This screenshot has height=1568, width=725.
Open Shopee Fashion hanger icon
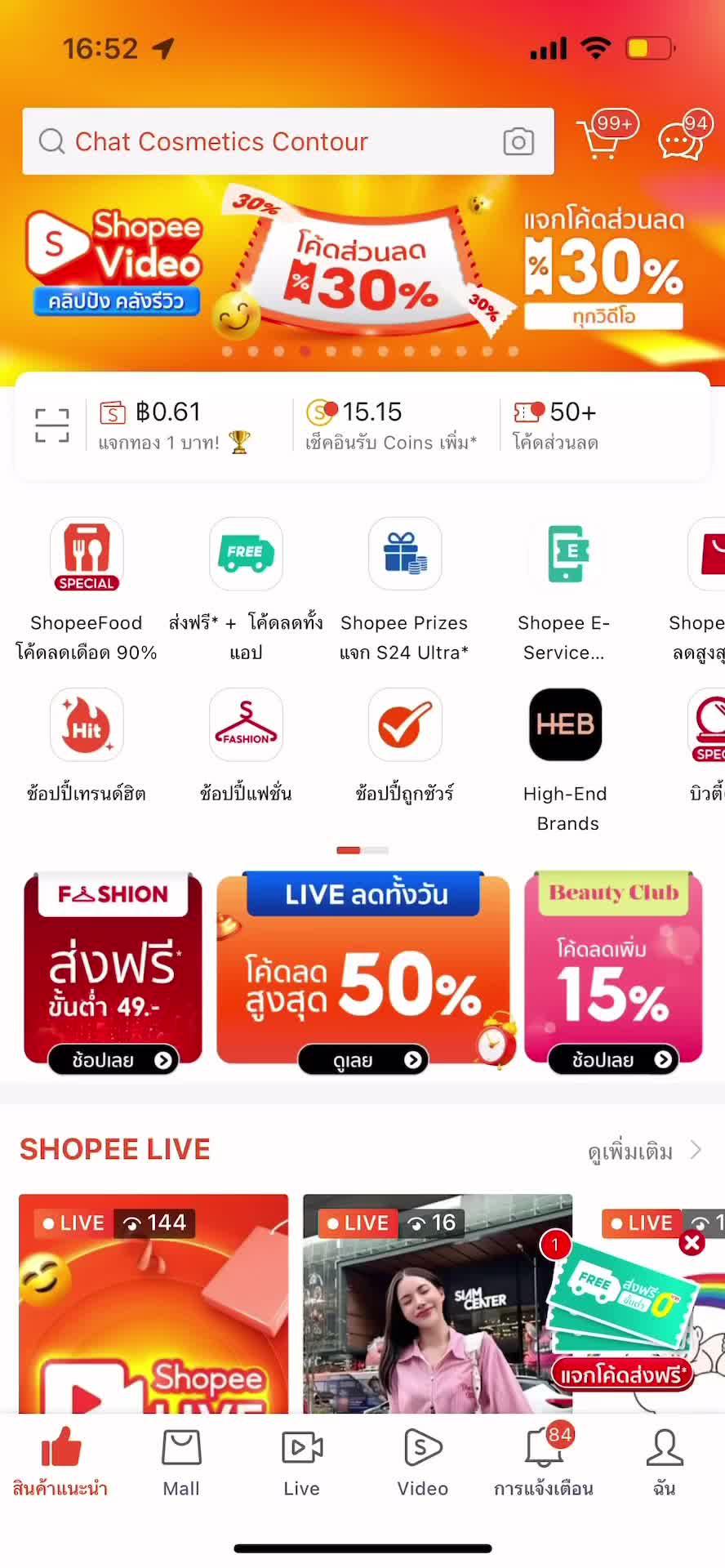click(x=246, y=725)
